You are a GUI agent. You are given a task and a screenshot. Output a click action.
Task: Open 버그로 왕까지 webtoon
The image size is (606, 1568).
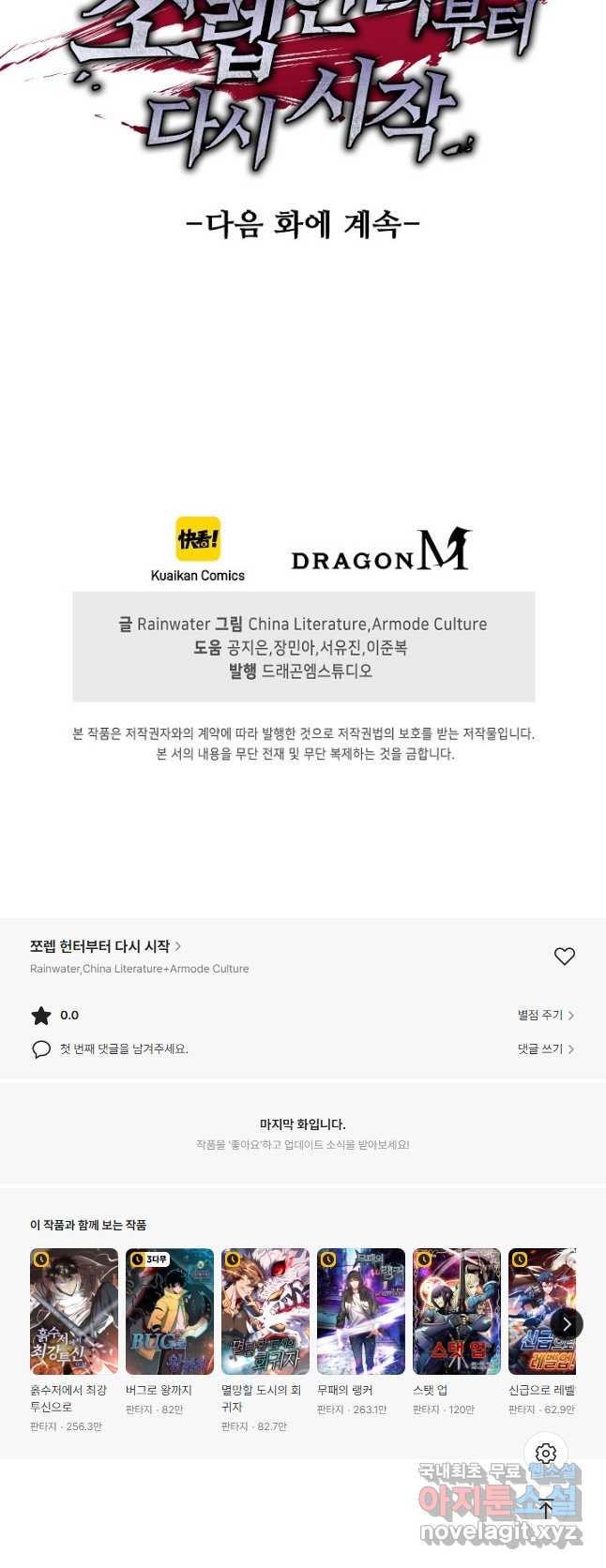pos(170,1311)
